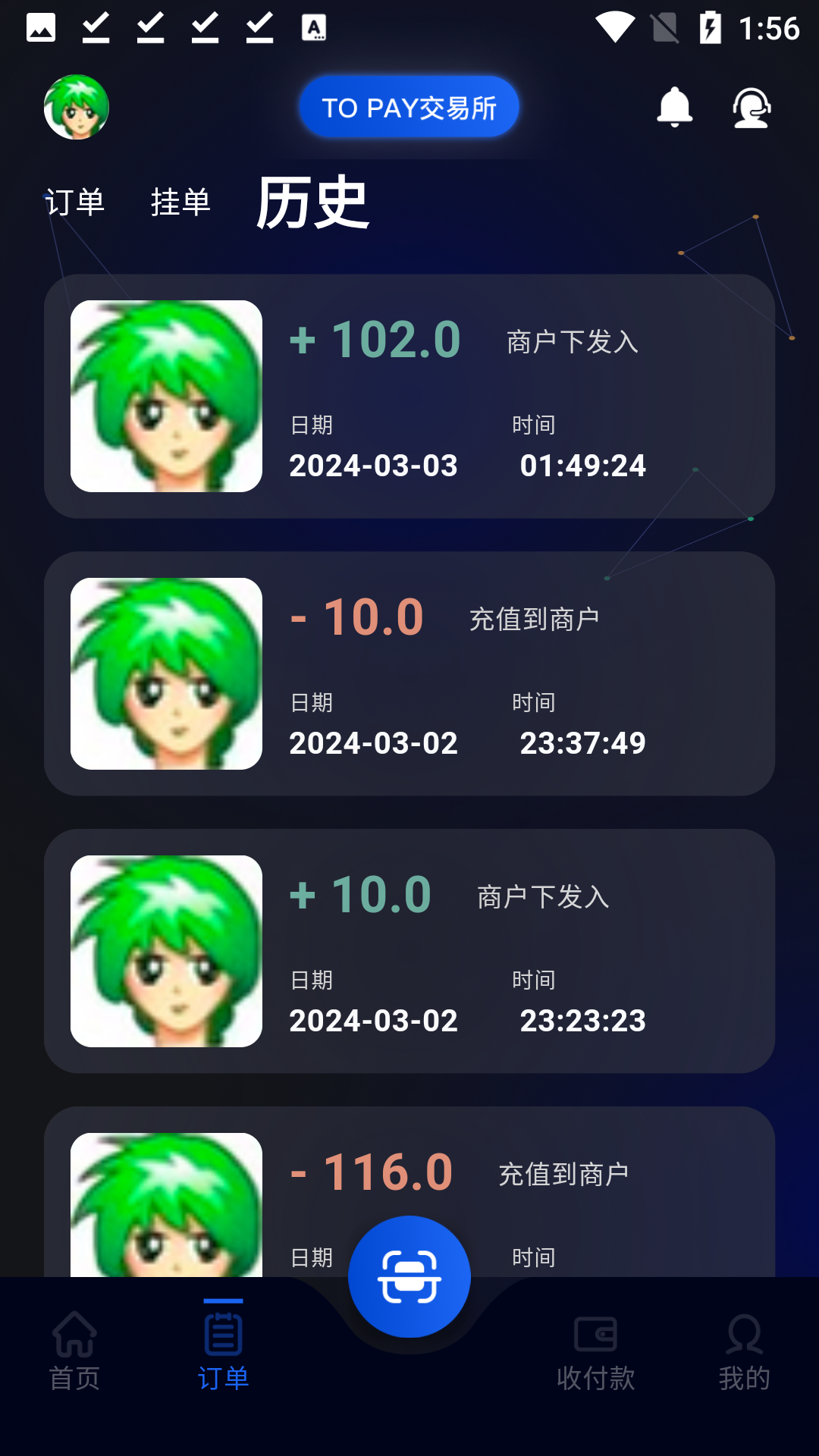
Task: Open the notifications bell
Action: coord(674,107)
